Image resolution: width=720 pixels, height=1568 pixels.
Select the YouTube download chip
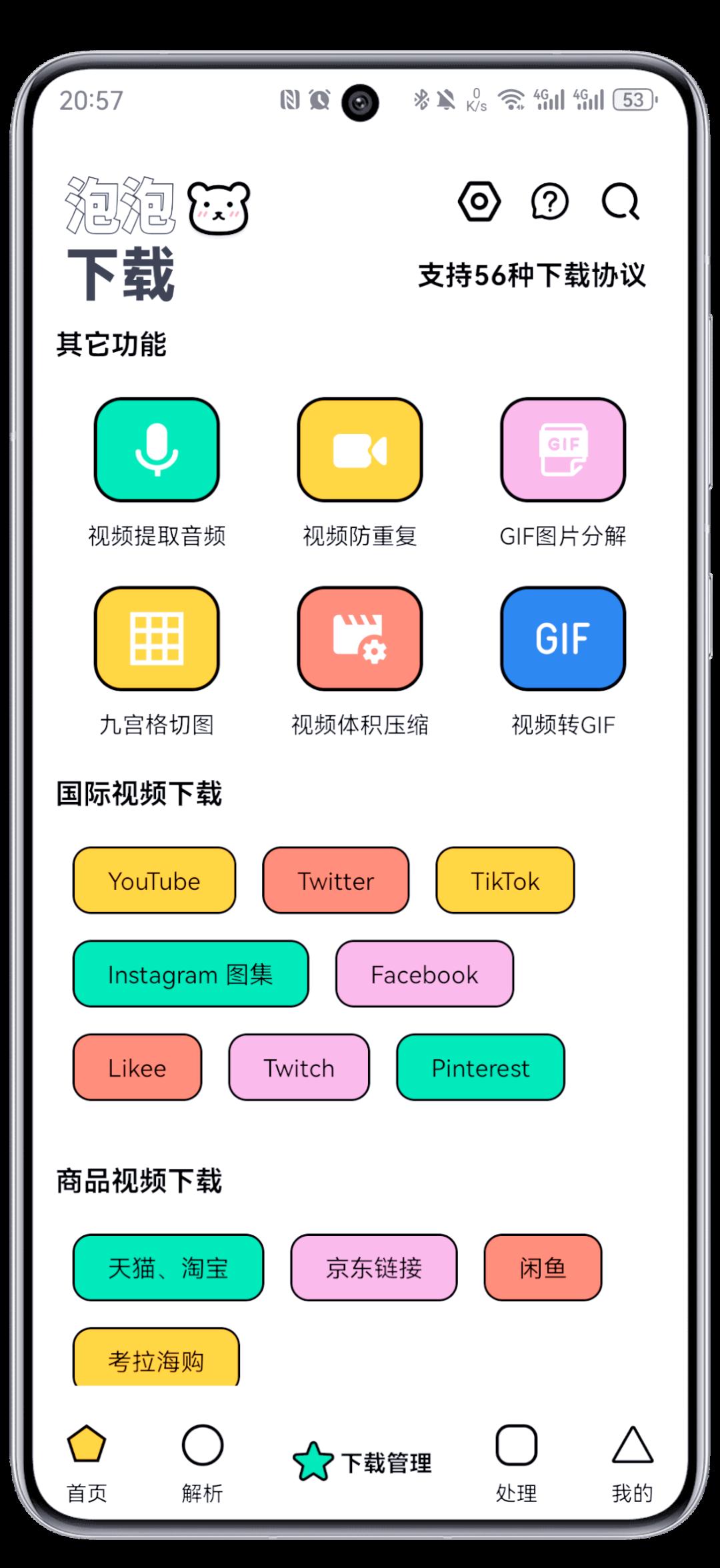coord(154,881)
